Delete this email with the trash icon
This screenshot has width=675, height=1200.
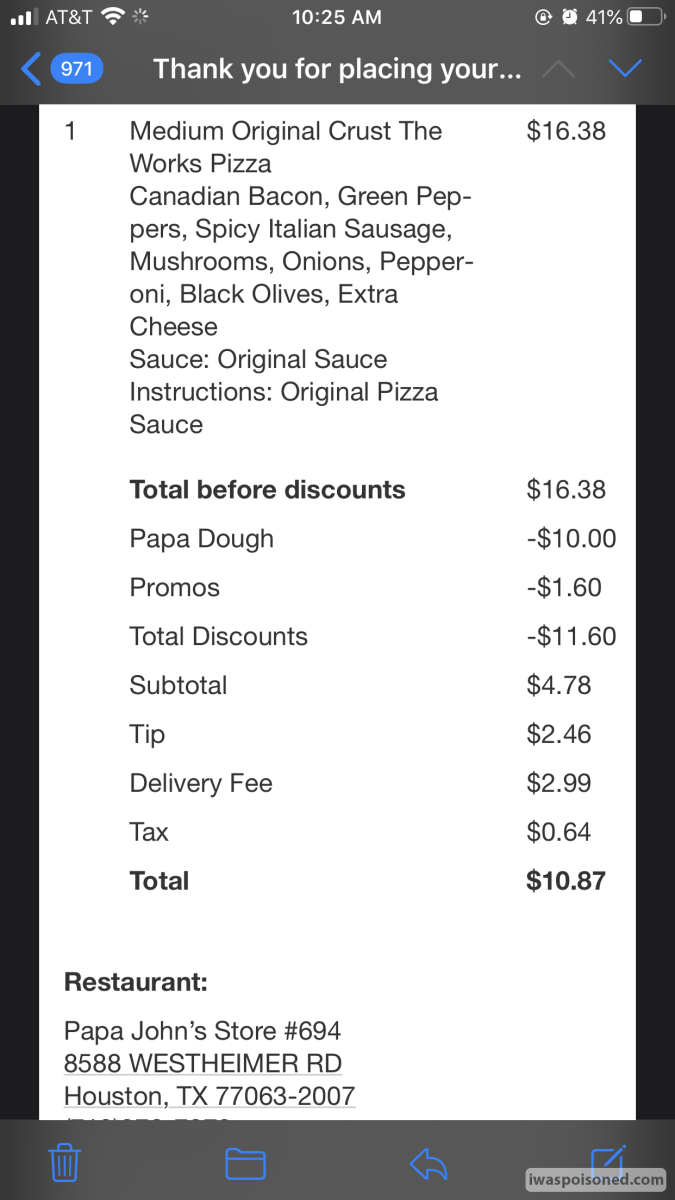pyautogui.click(x=65, y=1163)
